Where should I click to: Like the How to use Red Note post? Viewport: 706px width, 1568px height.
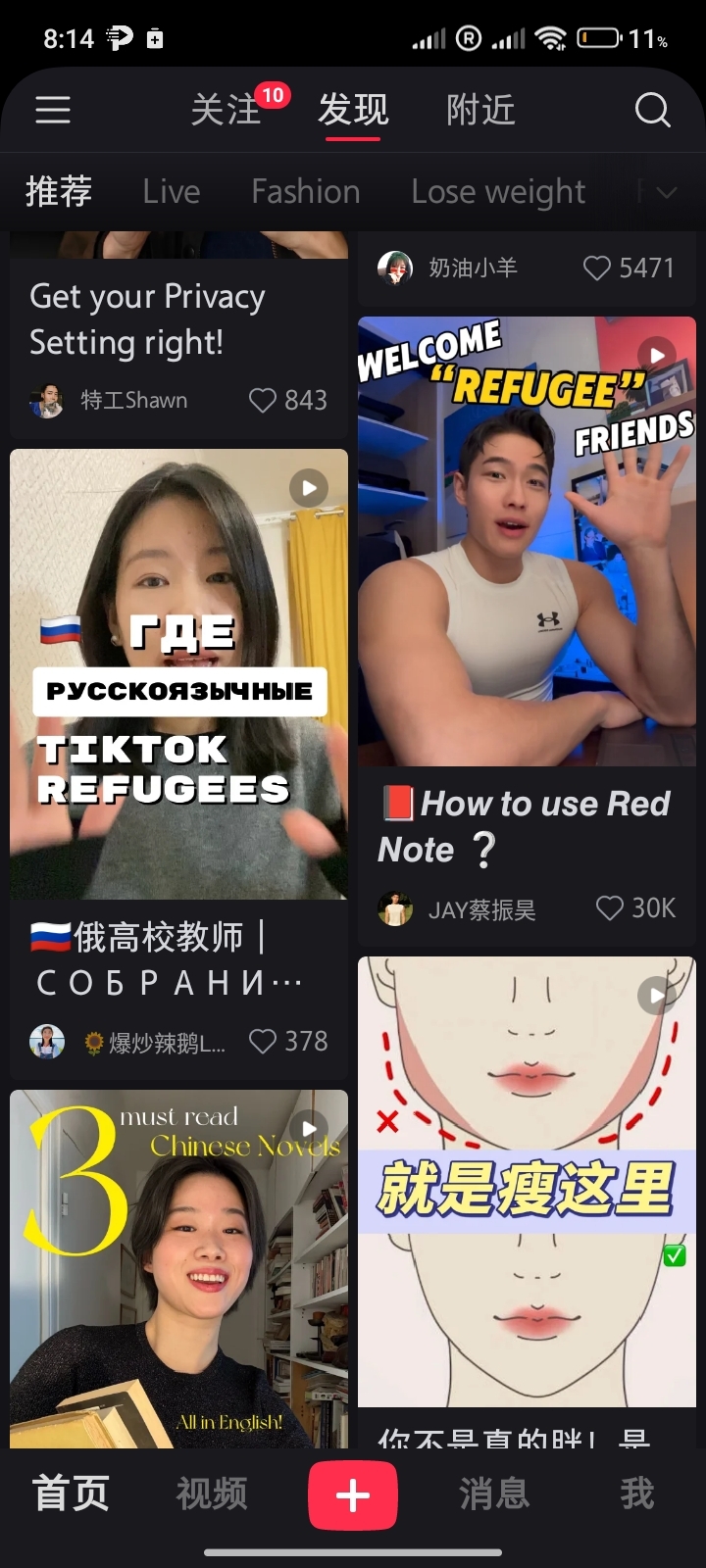[x=610, y=908]
